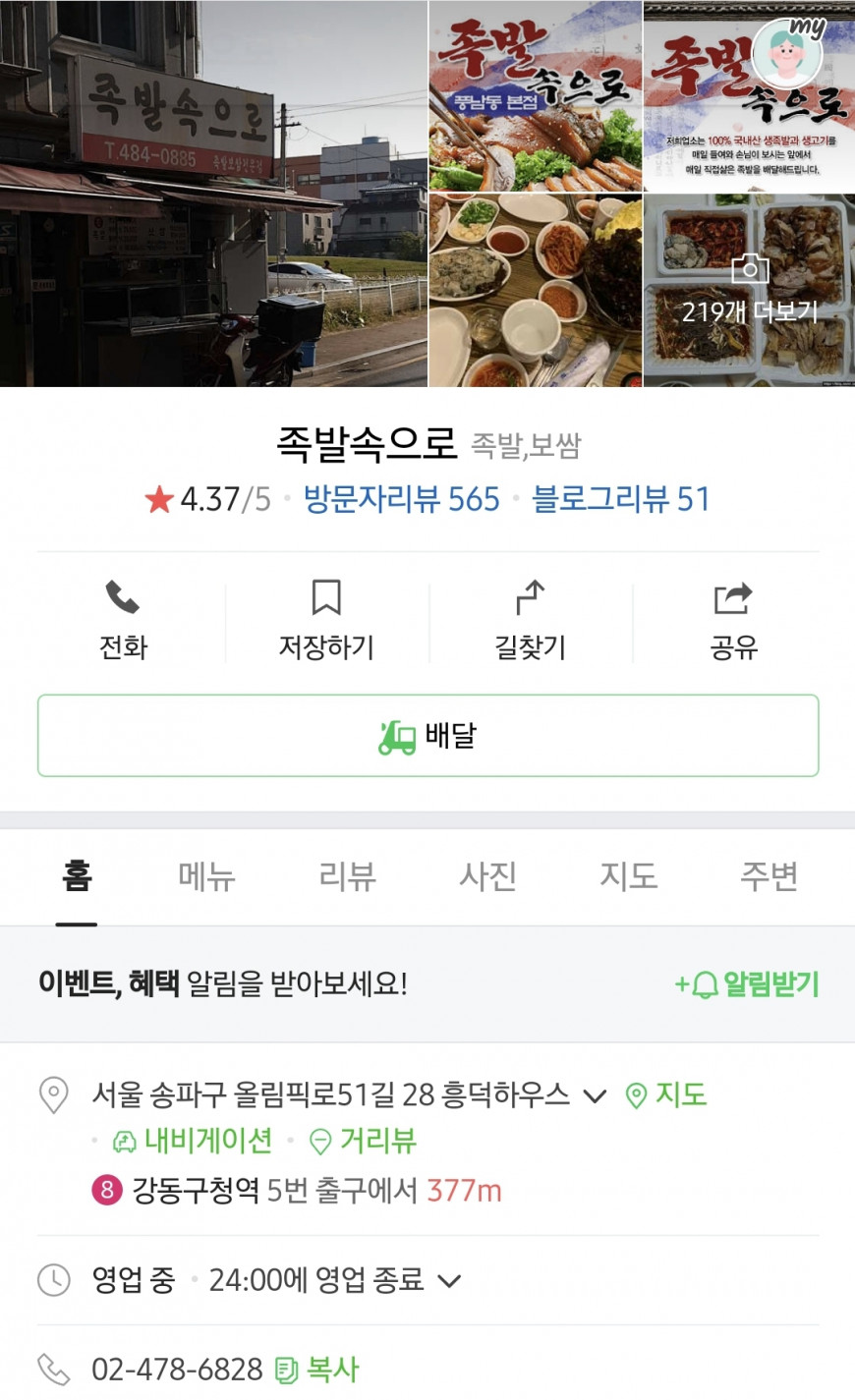Tap the 배달 delivery button
The height and width of the screenshot is (1400, 855).
(428, 736)
